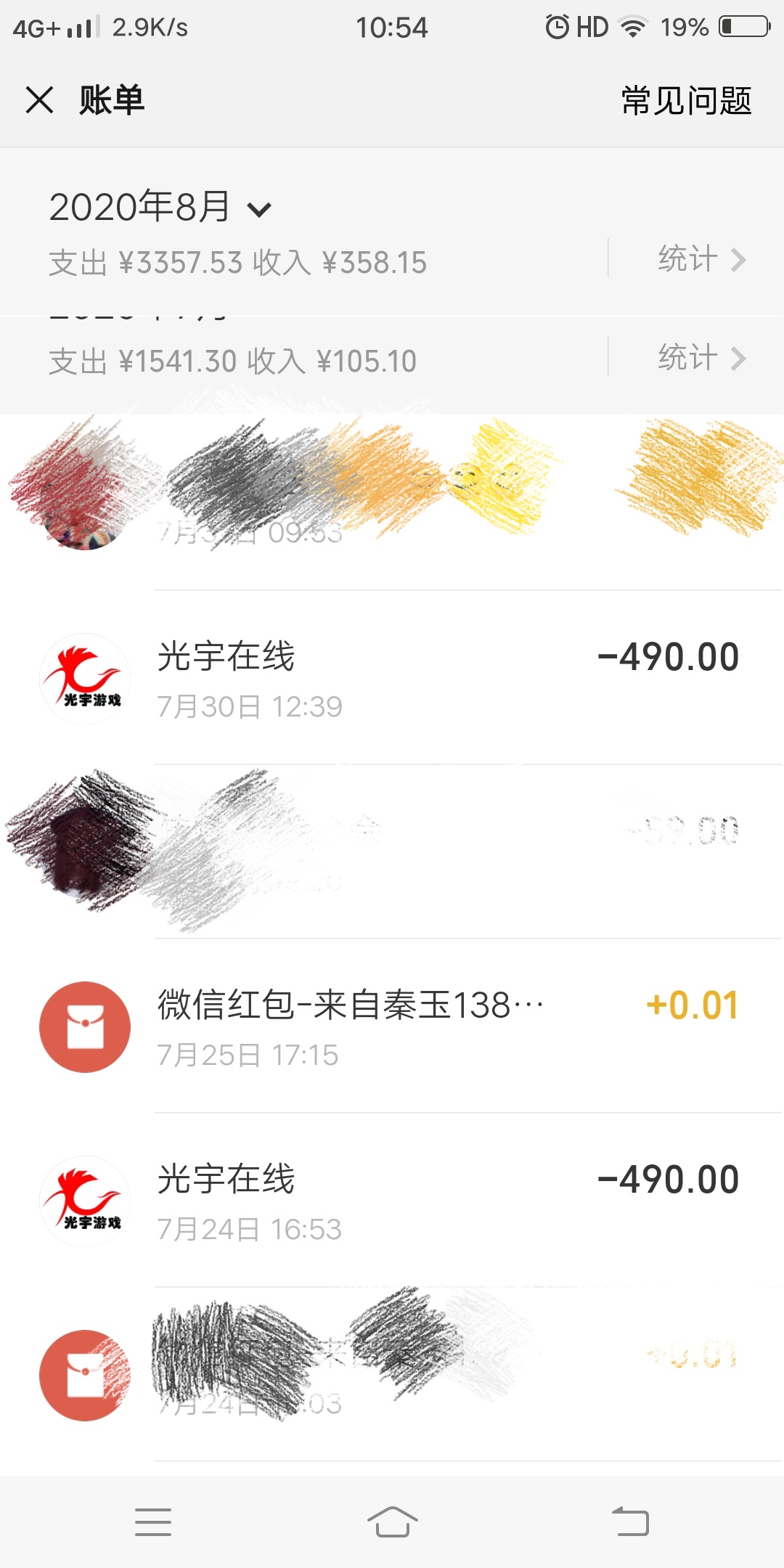Open 统计 for the ¥1541.30 month
Viewport: 784px width, 1568px height.
point(701,358)
